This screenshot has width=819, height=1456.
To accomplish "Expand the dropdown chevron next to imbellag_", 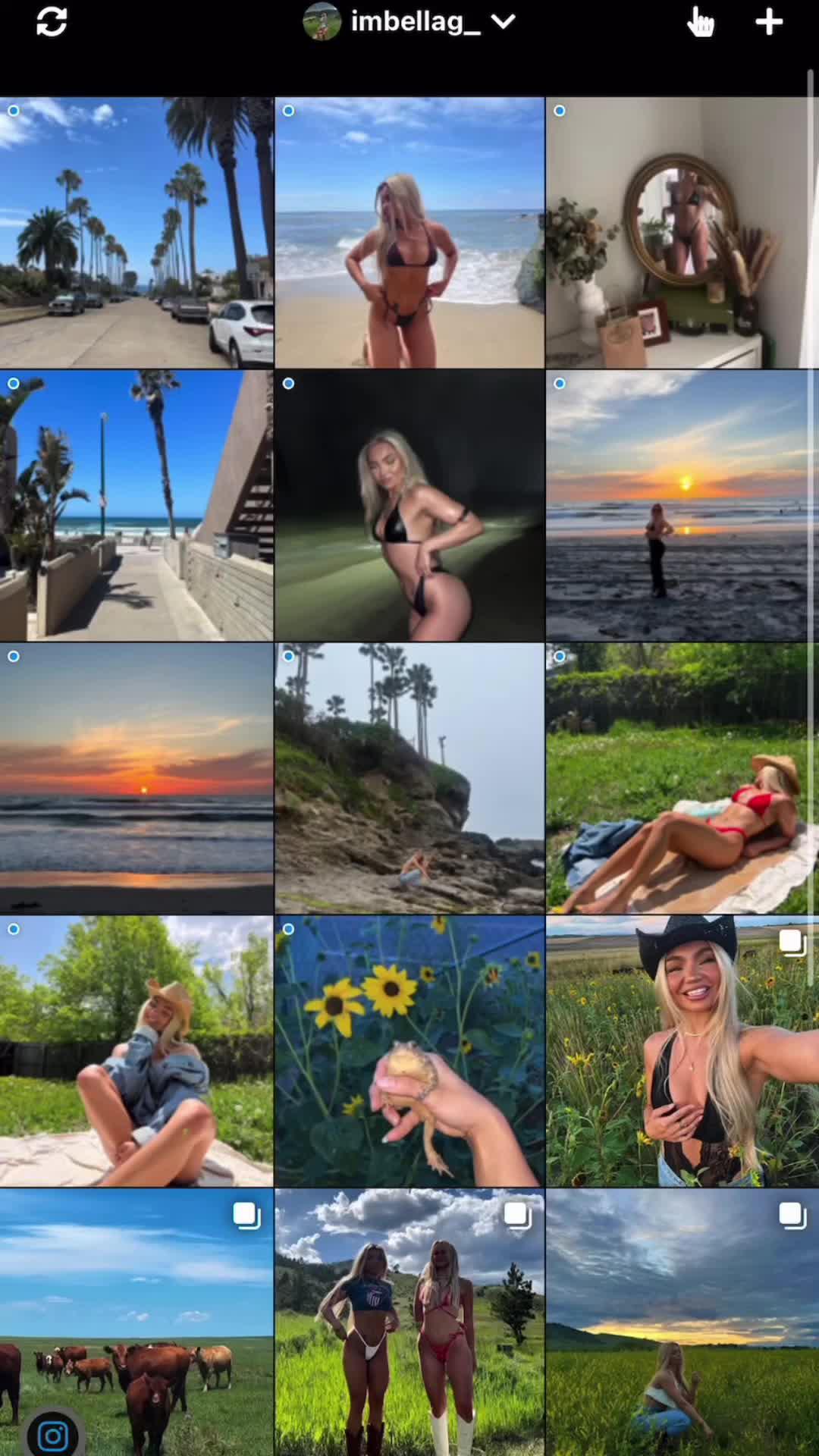I will [504, 22].
